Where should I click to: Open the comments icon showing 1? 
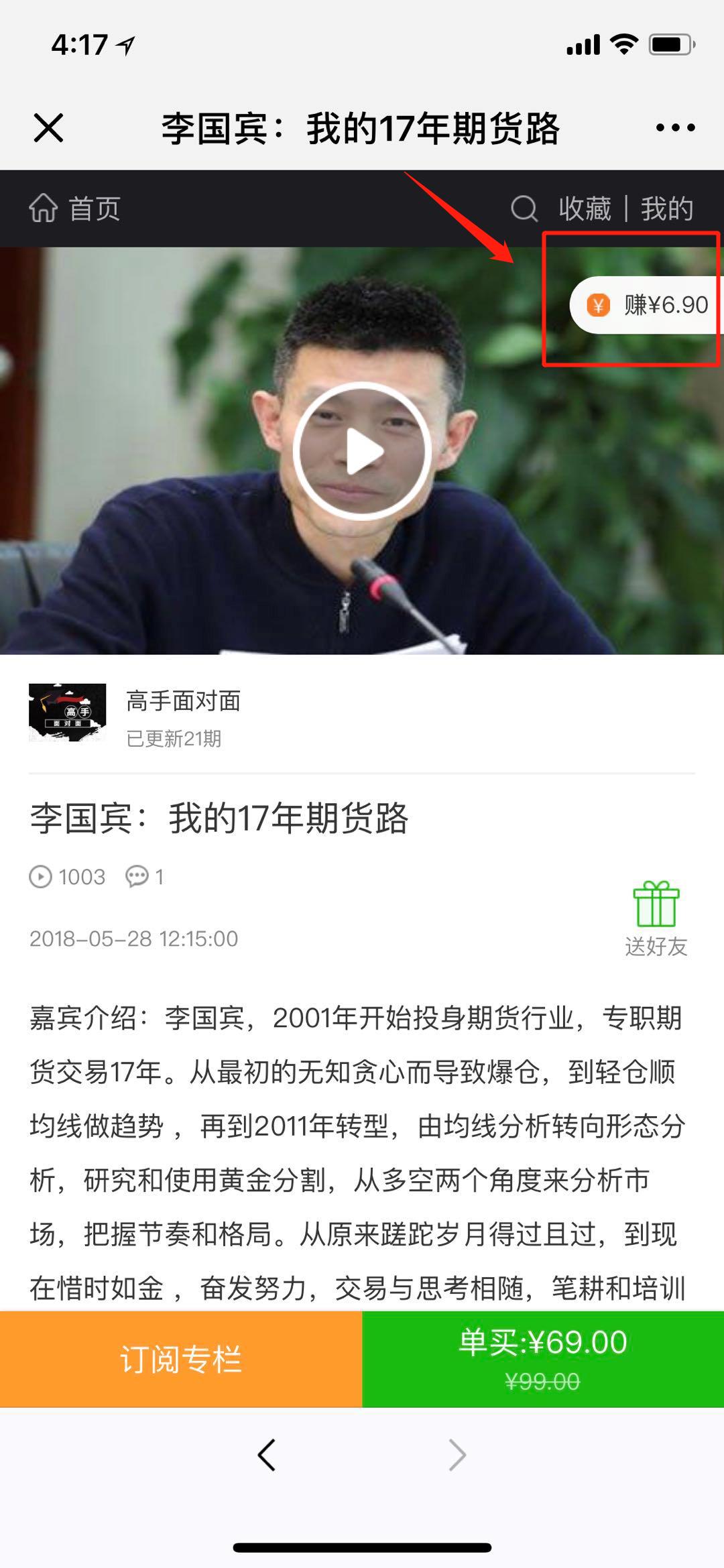tap(143, 877)
